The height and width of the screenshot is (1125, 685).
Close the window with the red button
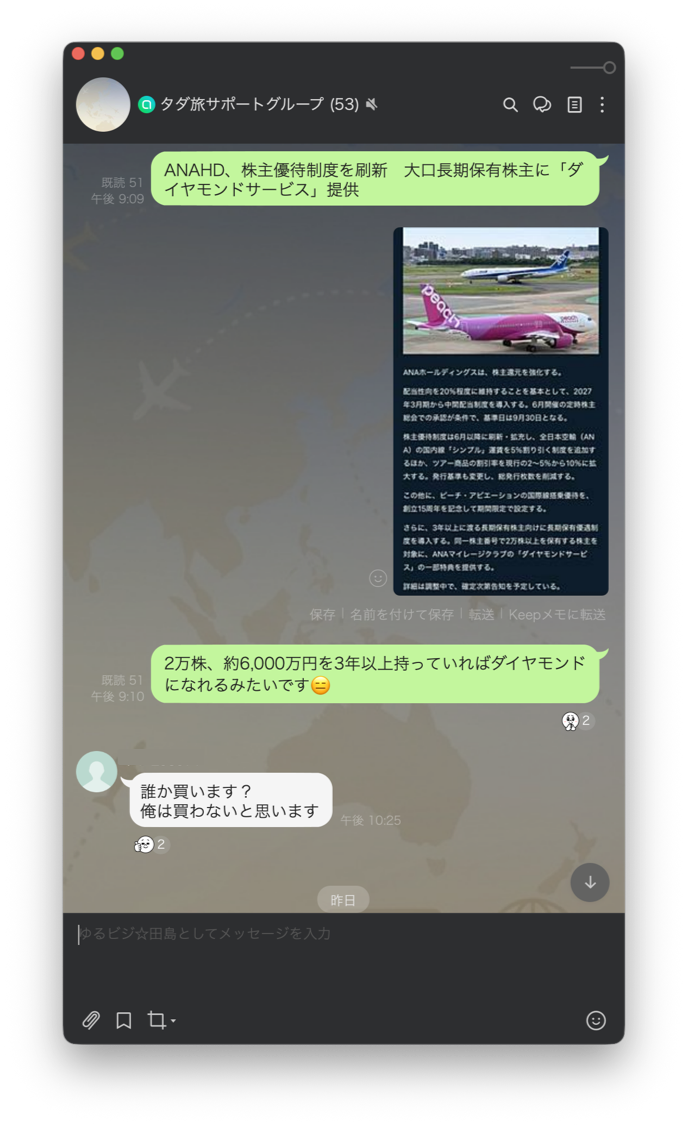(x=79, y=53)
